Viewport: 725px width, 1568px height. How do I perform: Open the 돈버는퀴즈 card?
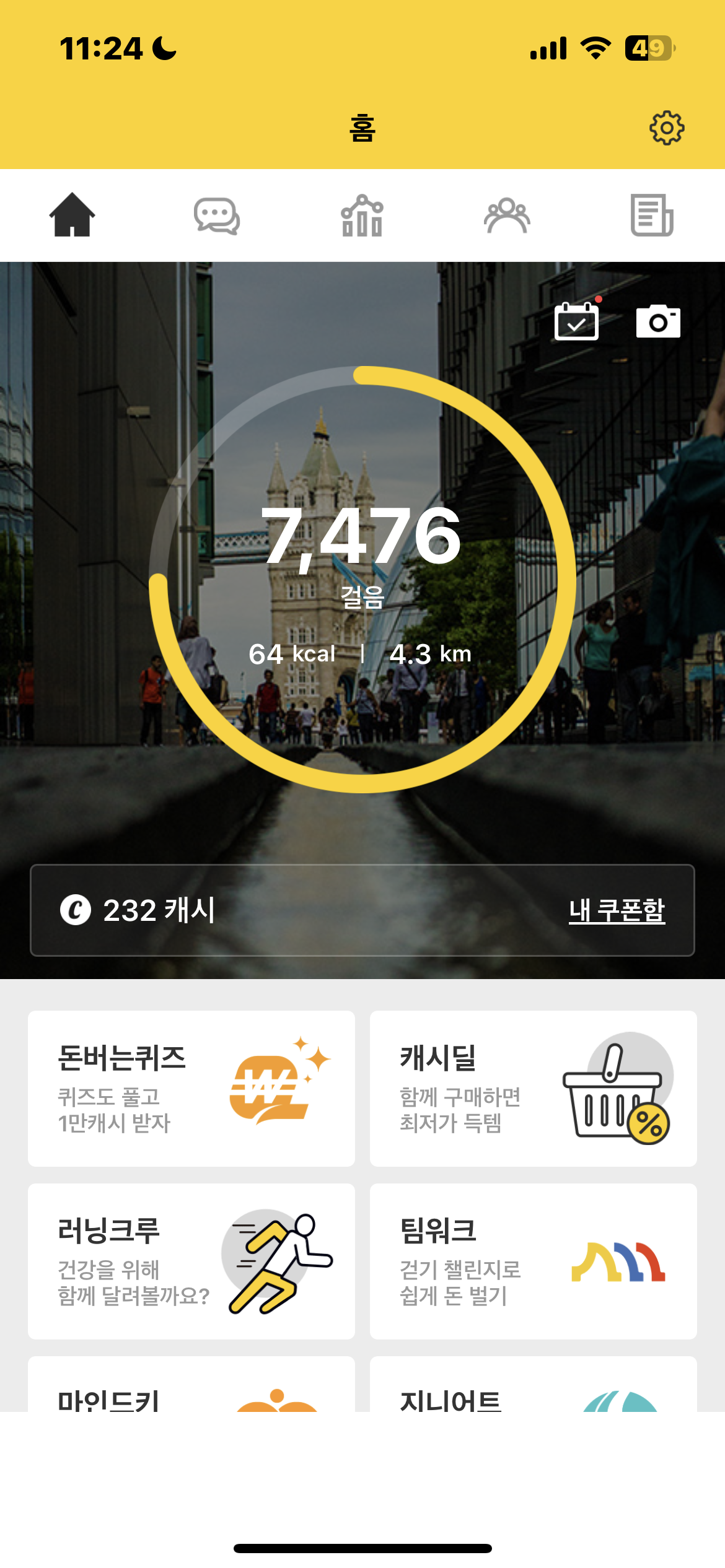tap(191, 1088)
